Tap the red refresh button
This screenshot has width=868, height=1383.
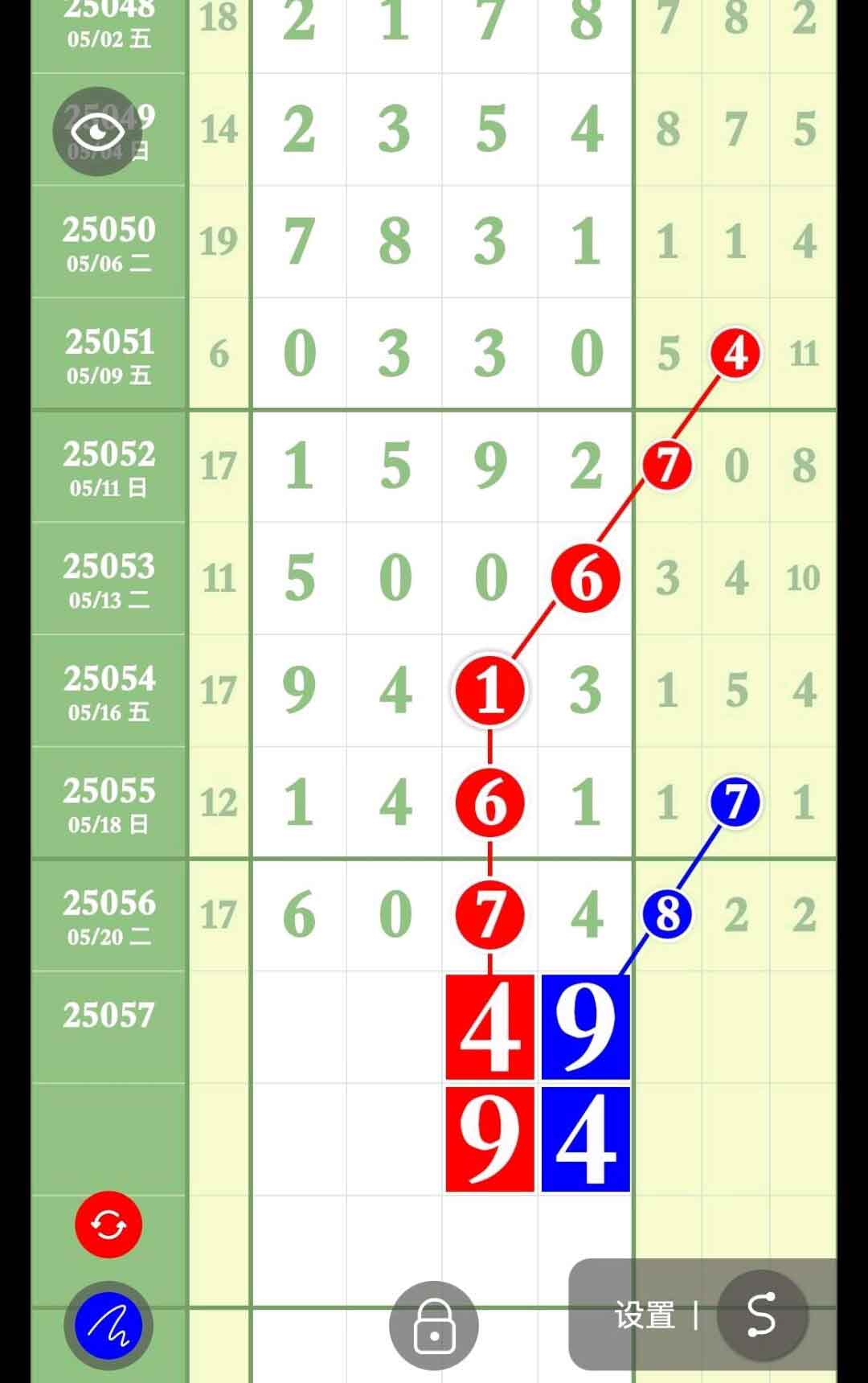click(x=108, y=1225)
